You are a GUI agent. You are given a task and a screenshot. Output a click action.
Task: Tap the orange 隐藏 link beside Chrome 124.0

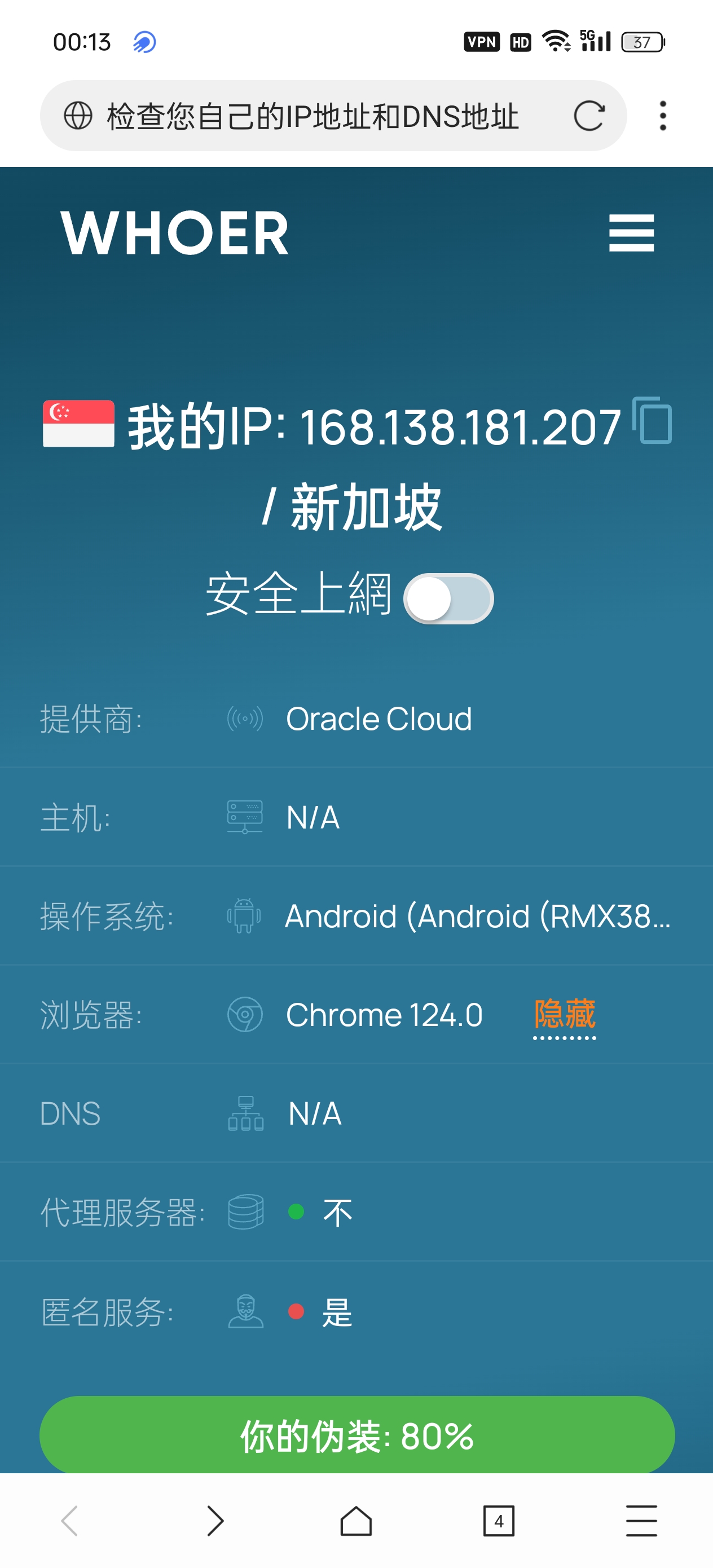(565, 1015)
